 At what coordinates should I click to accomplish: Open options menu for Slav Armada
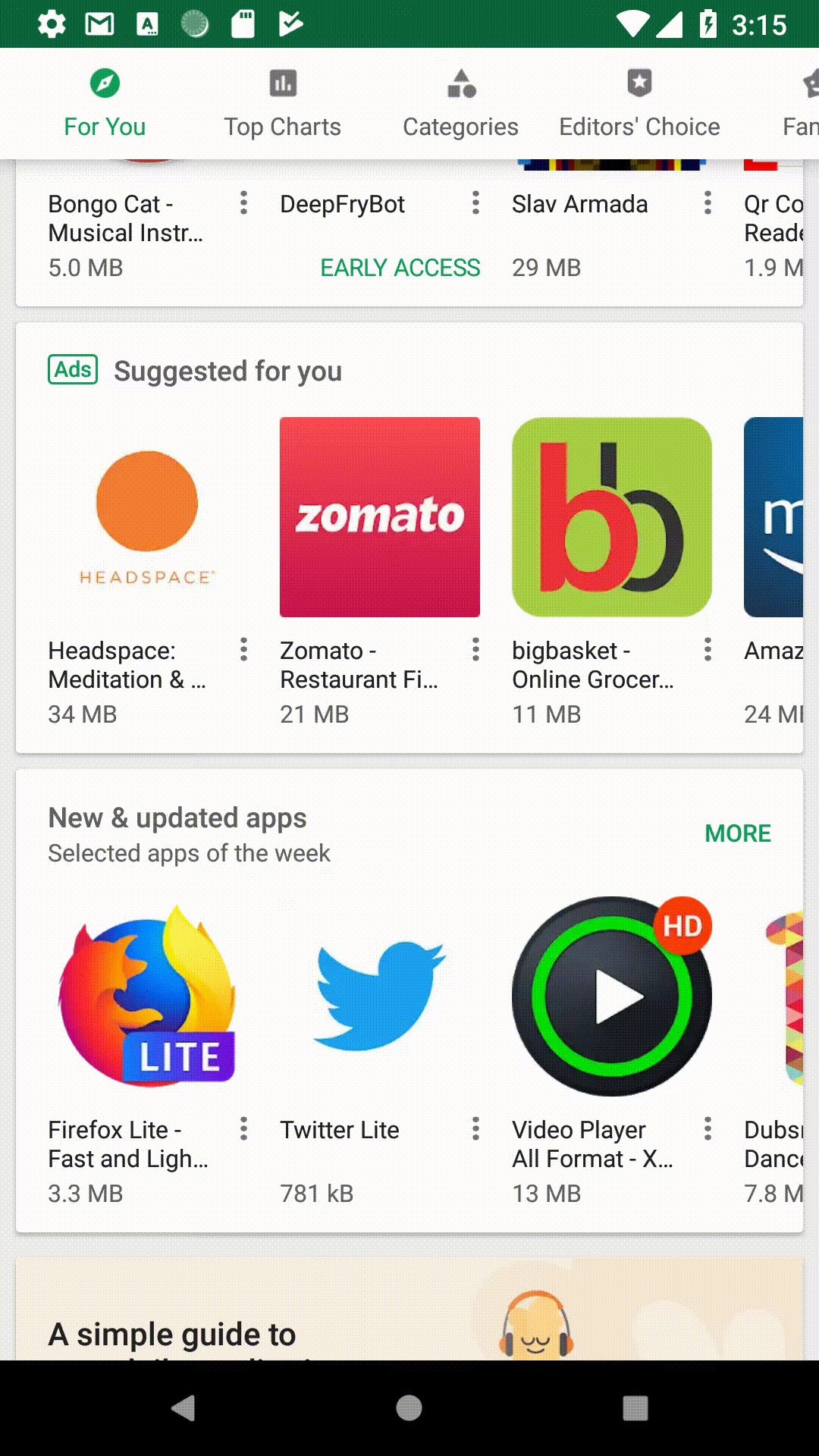(708, 202)
